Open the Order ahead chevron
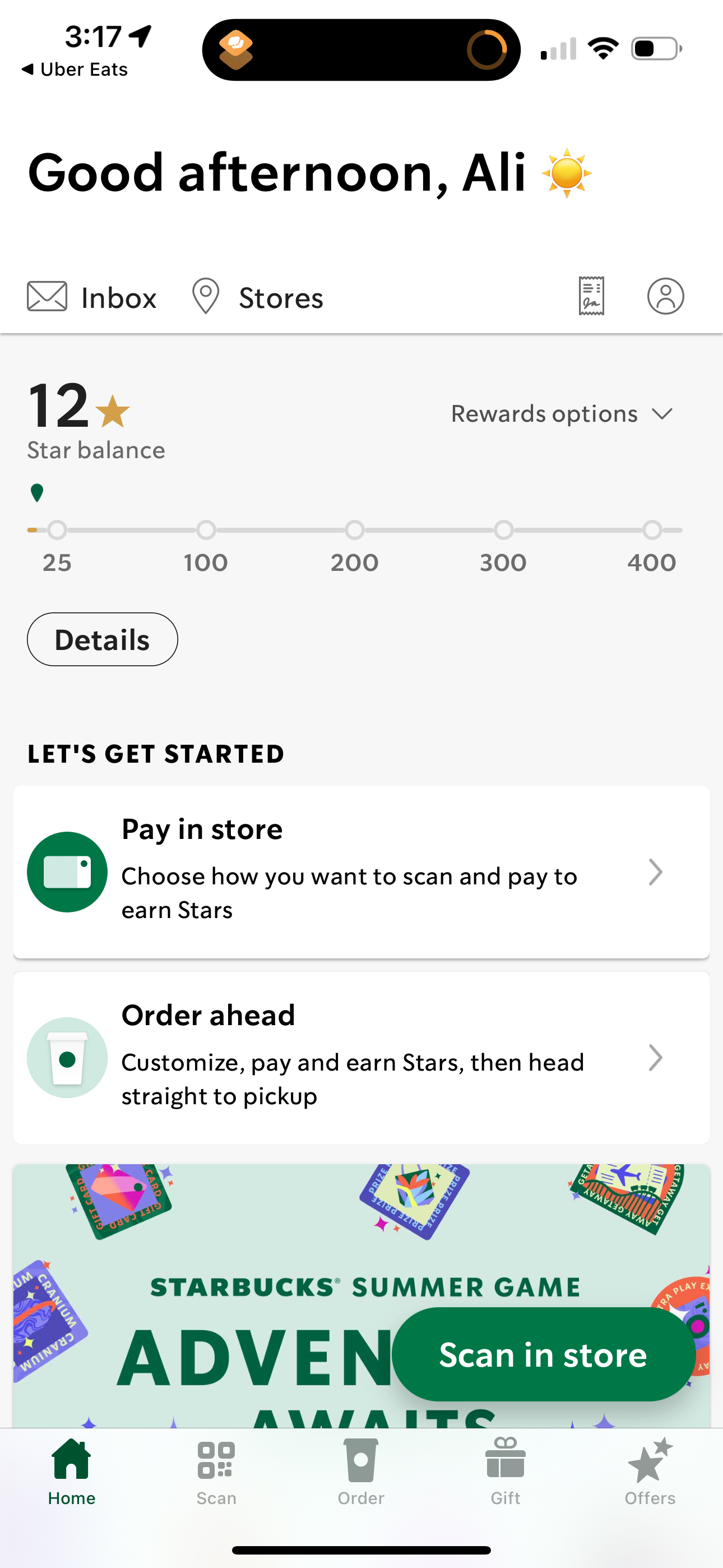Image resolution: width=723 pixels, height=1568 pixels. point(656,1058)
